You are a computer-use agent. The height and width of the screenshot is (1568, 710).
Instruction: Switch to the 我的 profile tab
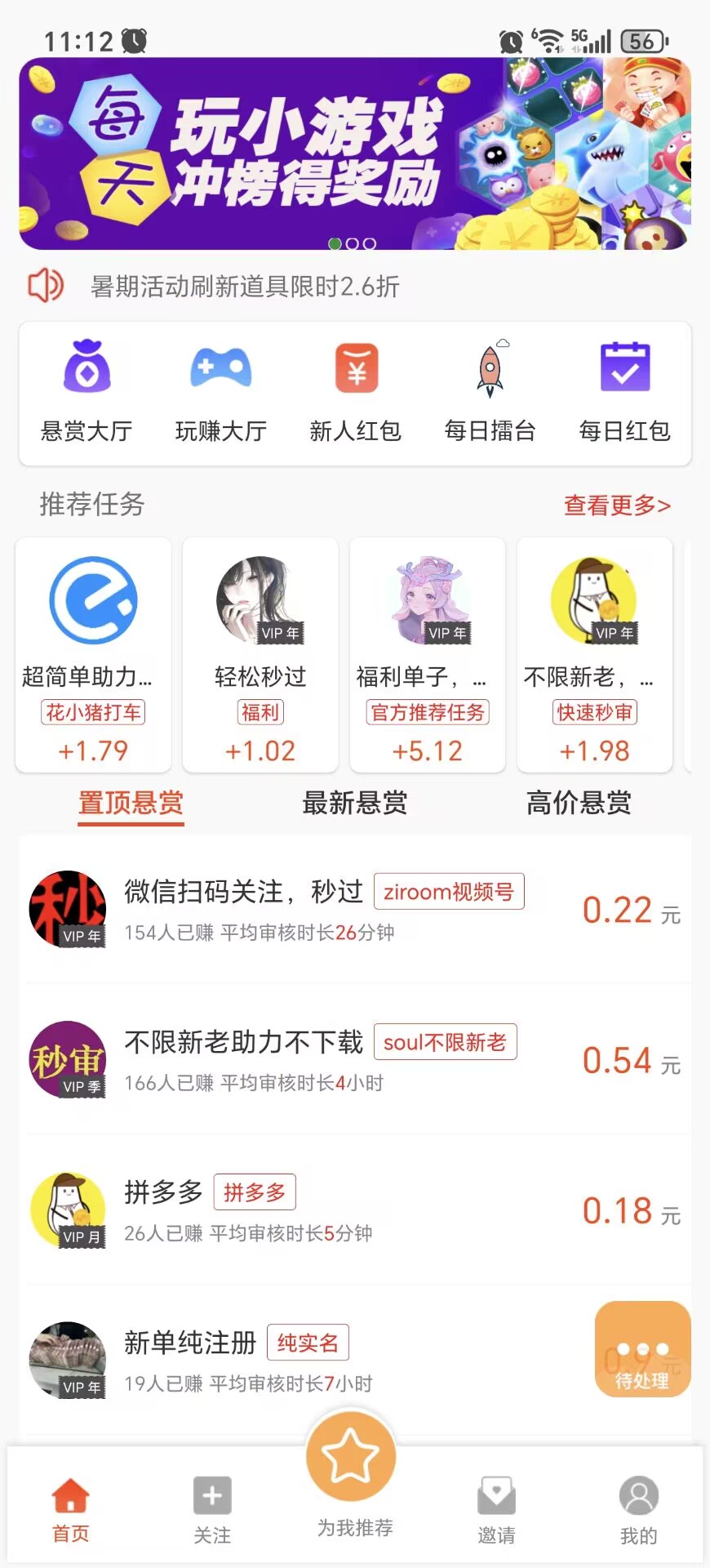pos(638,1510)
